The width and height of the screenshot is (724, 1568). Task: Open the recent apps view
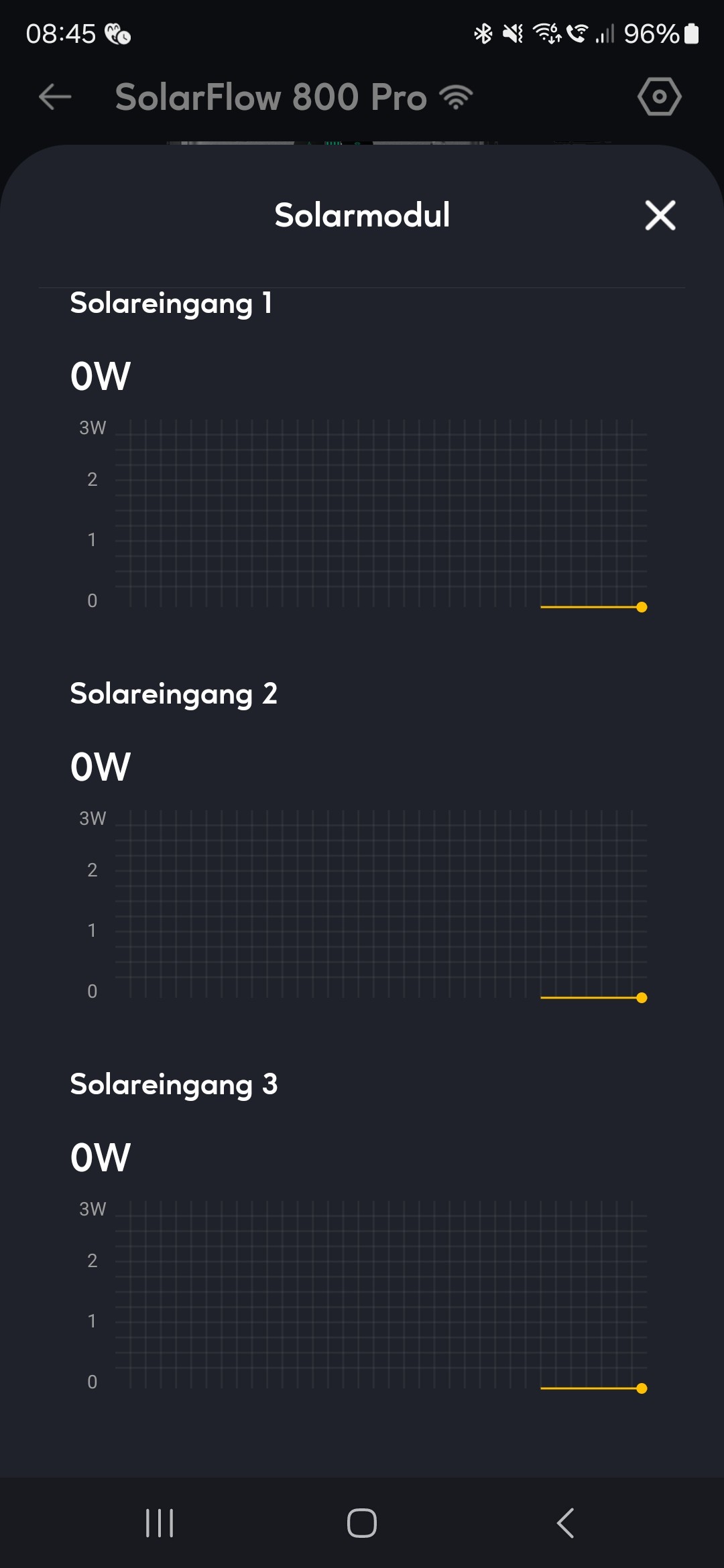pyautogui.click(x=160, y=1522)
